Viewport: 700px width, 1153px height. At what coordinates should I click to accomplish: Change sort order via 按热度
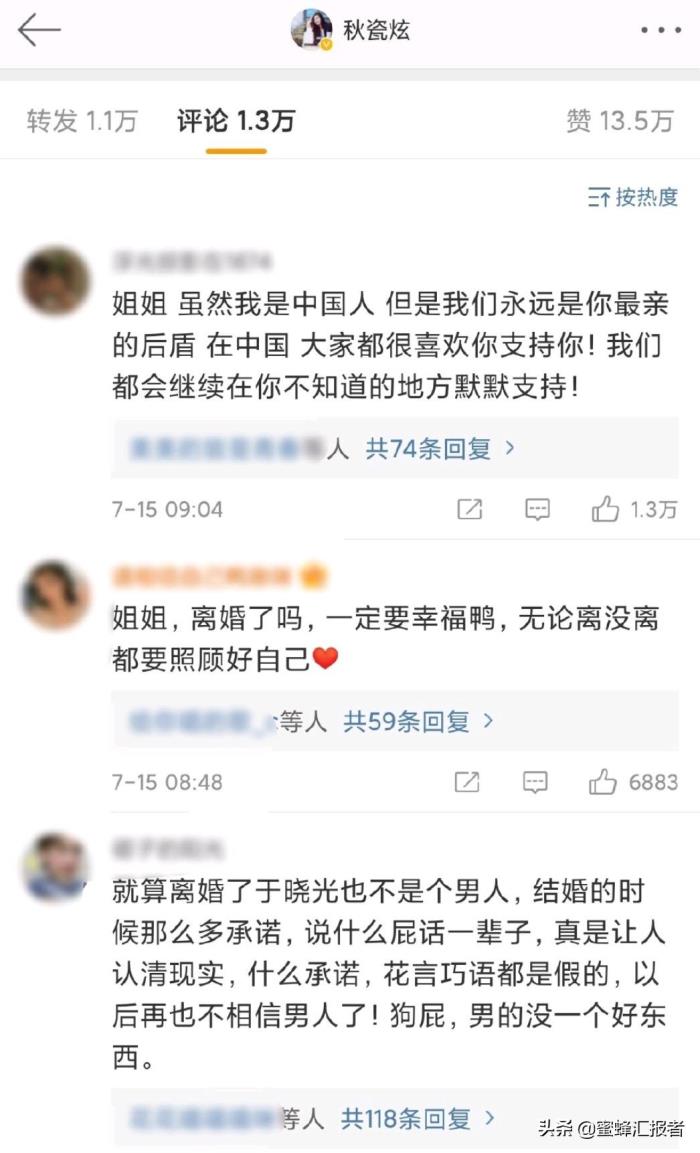click(x=632, y=197)
